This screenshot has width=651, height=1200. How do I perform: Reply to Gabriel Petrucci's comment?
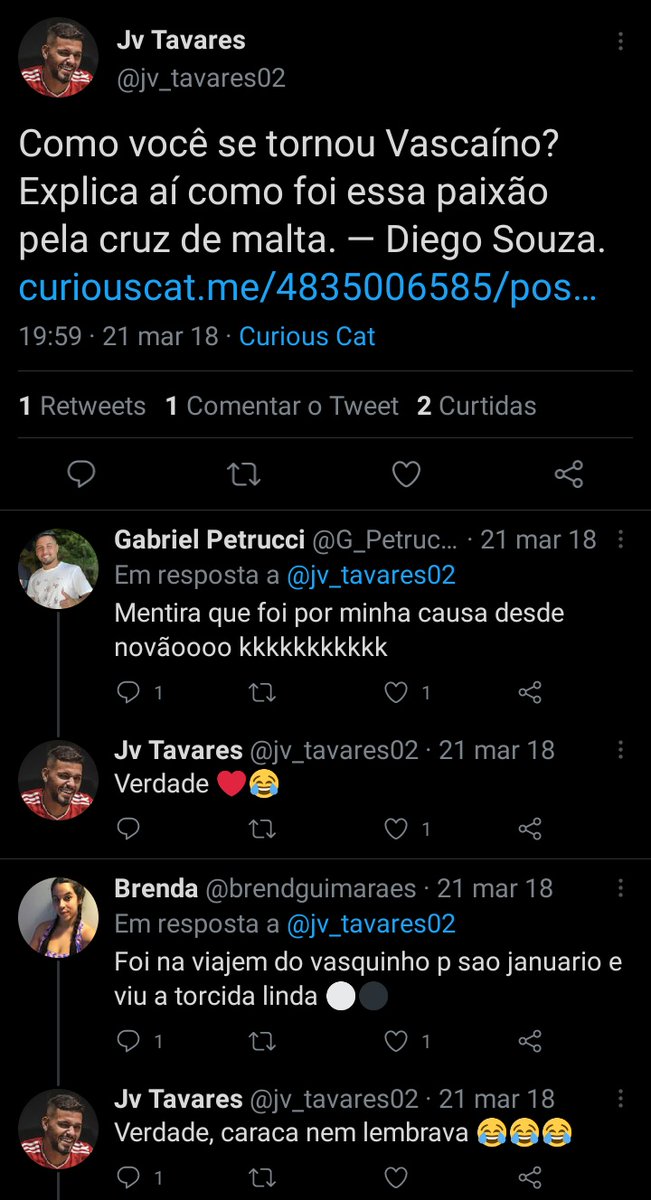pos(128,692)
